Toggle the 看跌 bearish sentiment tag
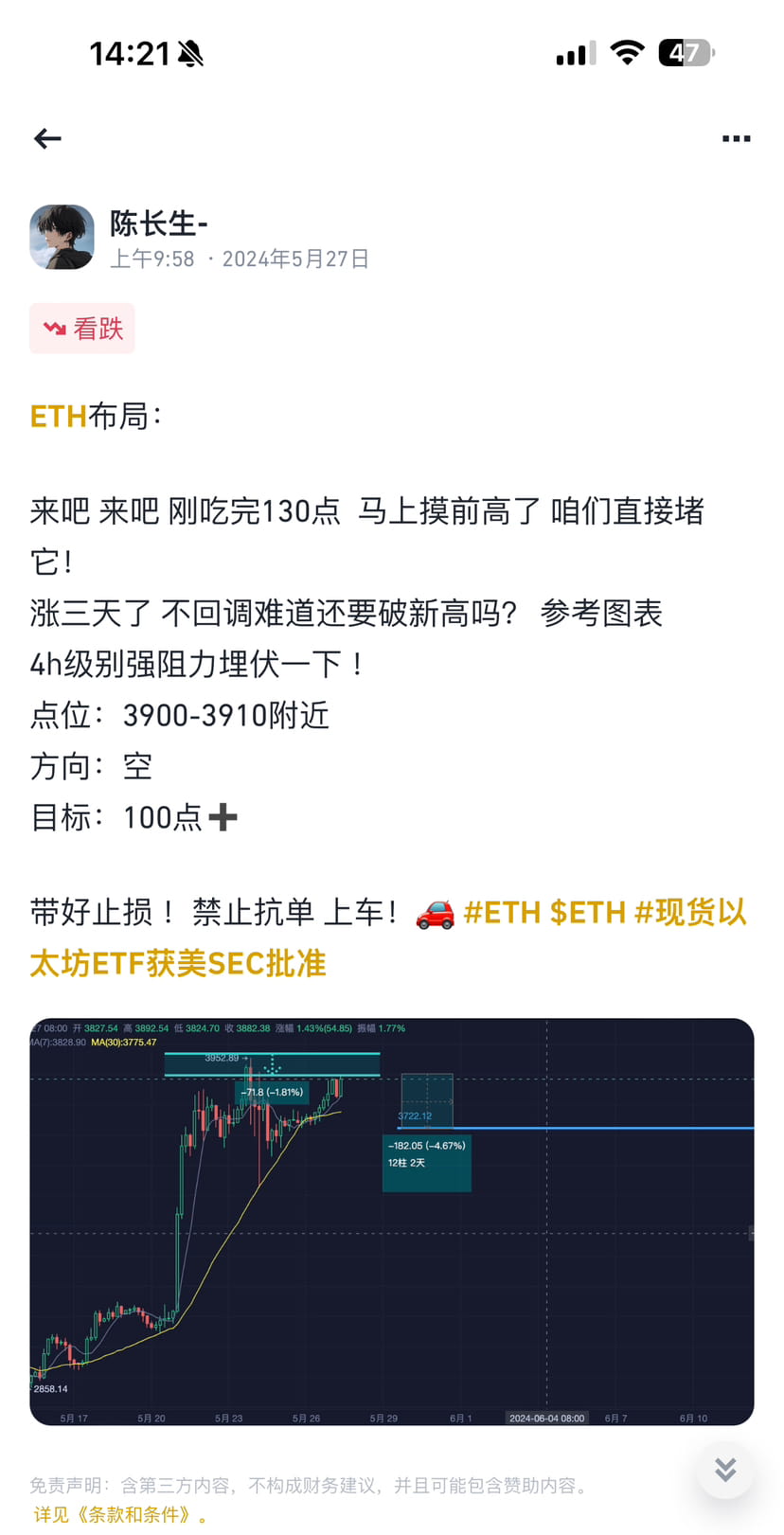The image size is (784, 1535). point(81,328)
